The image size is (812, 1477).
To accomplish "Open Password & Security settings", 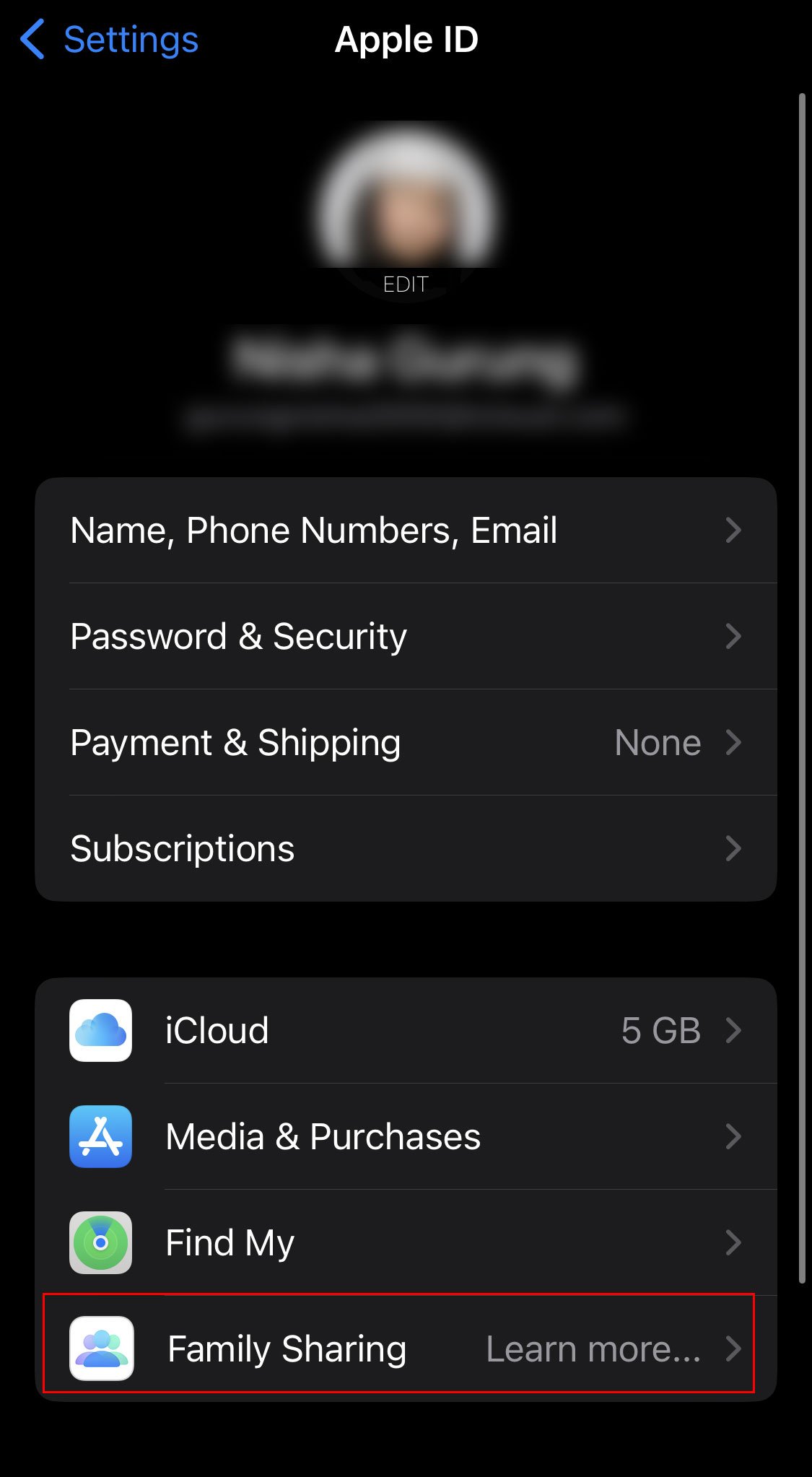I will [406, 637].
